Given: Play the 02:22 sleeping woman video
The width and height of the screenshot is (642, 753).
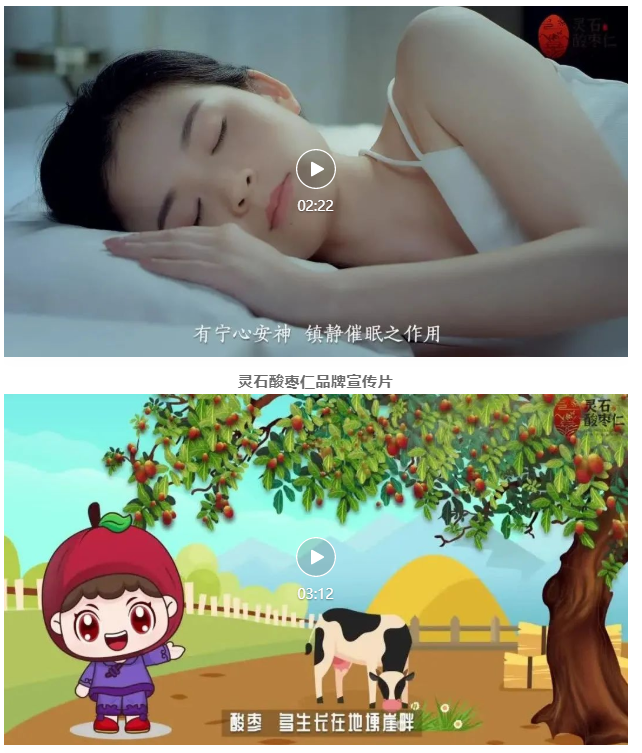Looking at the screenshot, I should [x=315, y=169].
